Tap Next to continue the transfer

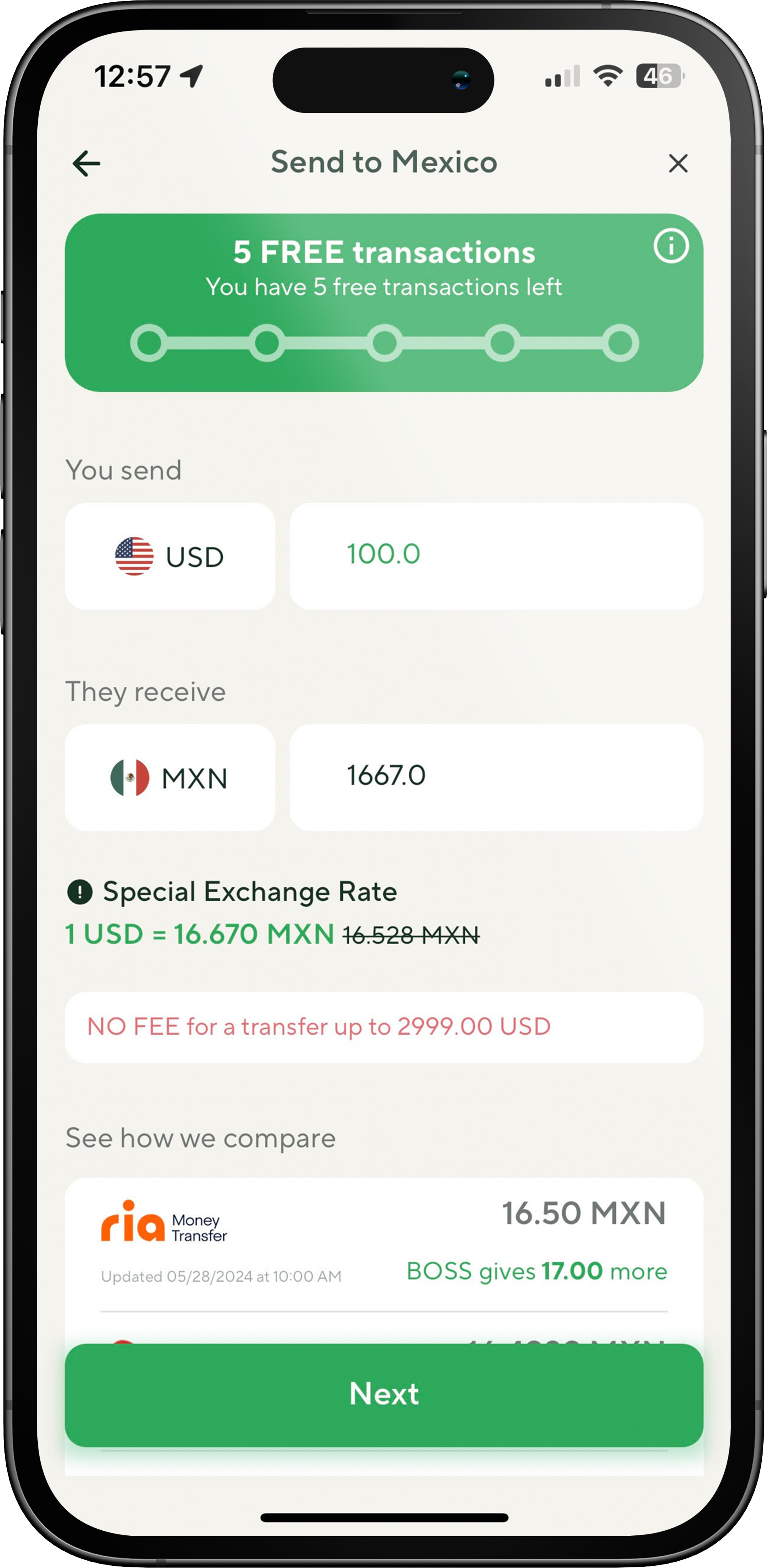pyautogui.click(x=384, y=1394)
